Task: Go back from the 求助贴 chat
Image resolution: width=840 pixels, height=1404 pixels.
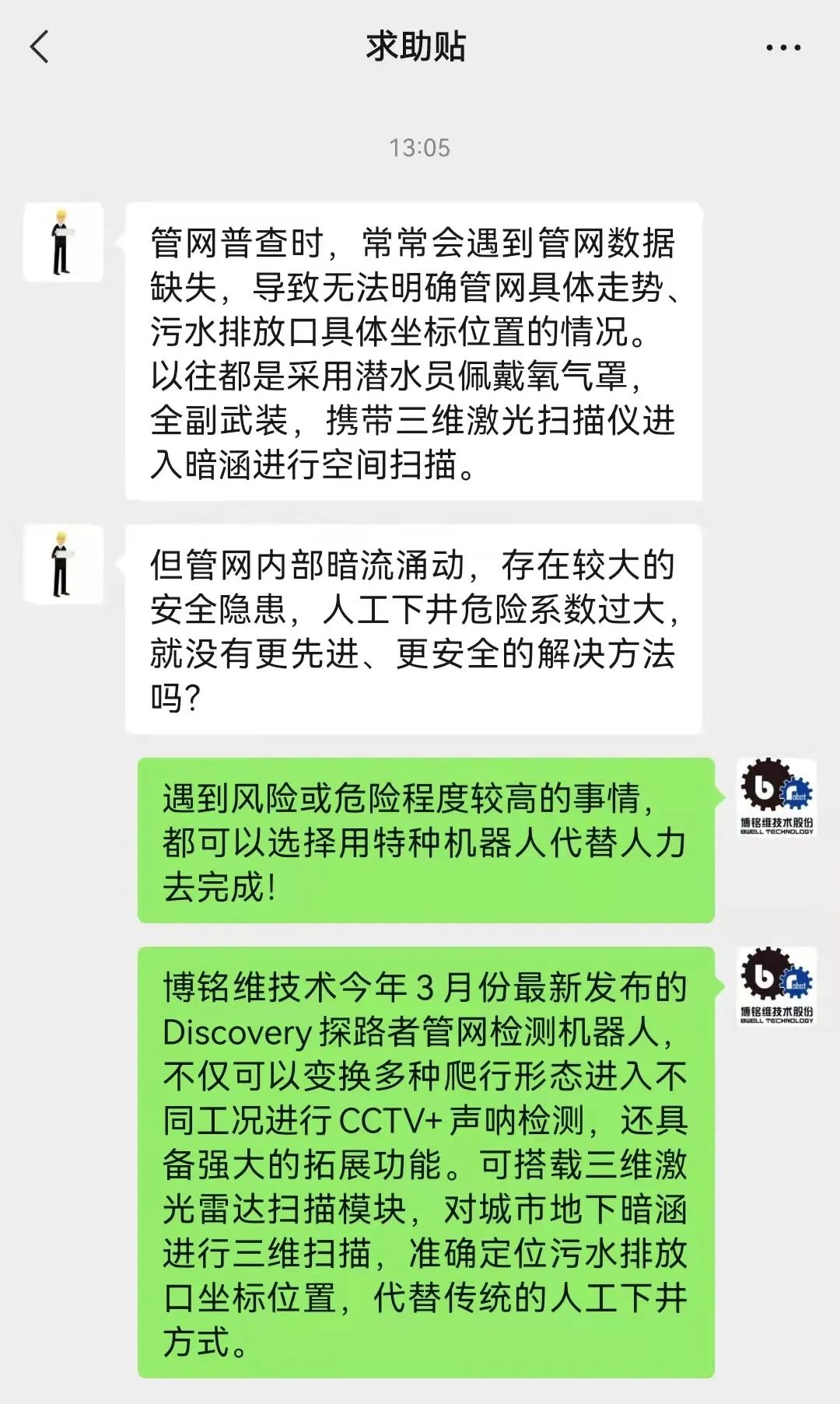Action: coord(40,47)
